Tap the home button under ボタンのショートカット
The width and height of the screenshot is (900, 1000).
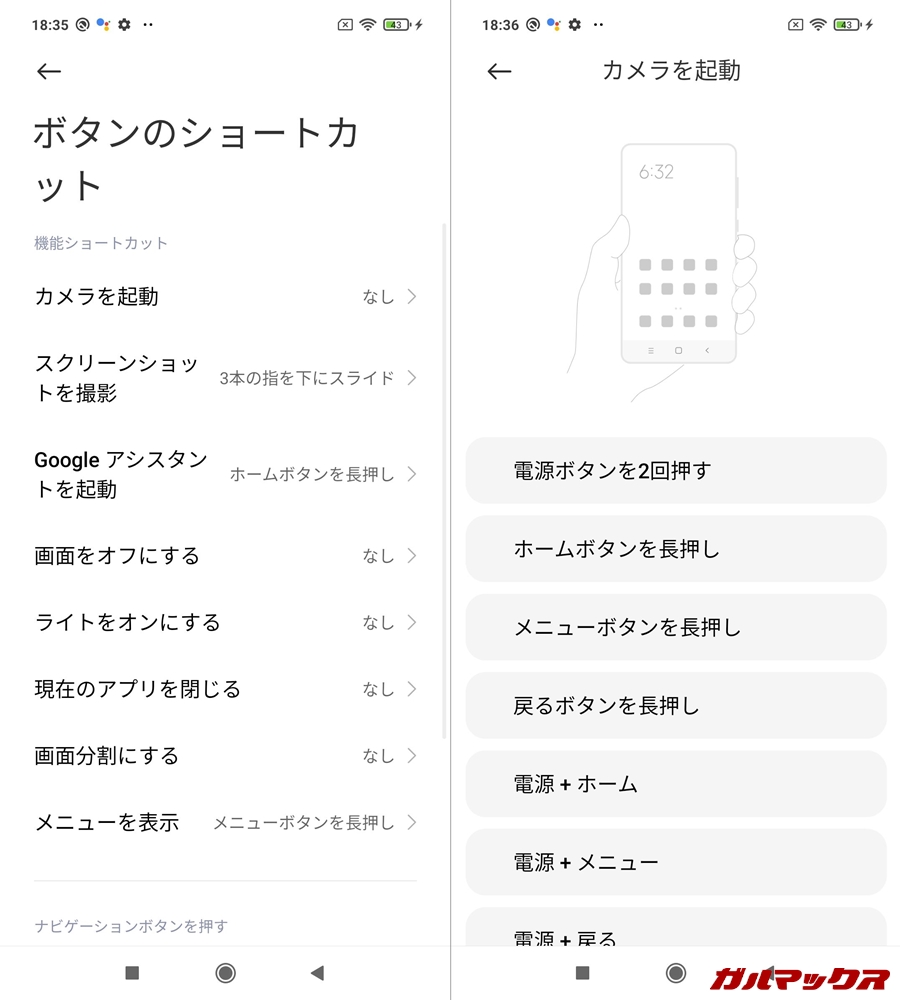click(x=226, y=973)
